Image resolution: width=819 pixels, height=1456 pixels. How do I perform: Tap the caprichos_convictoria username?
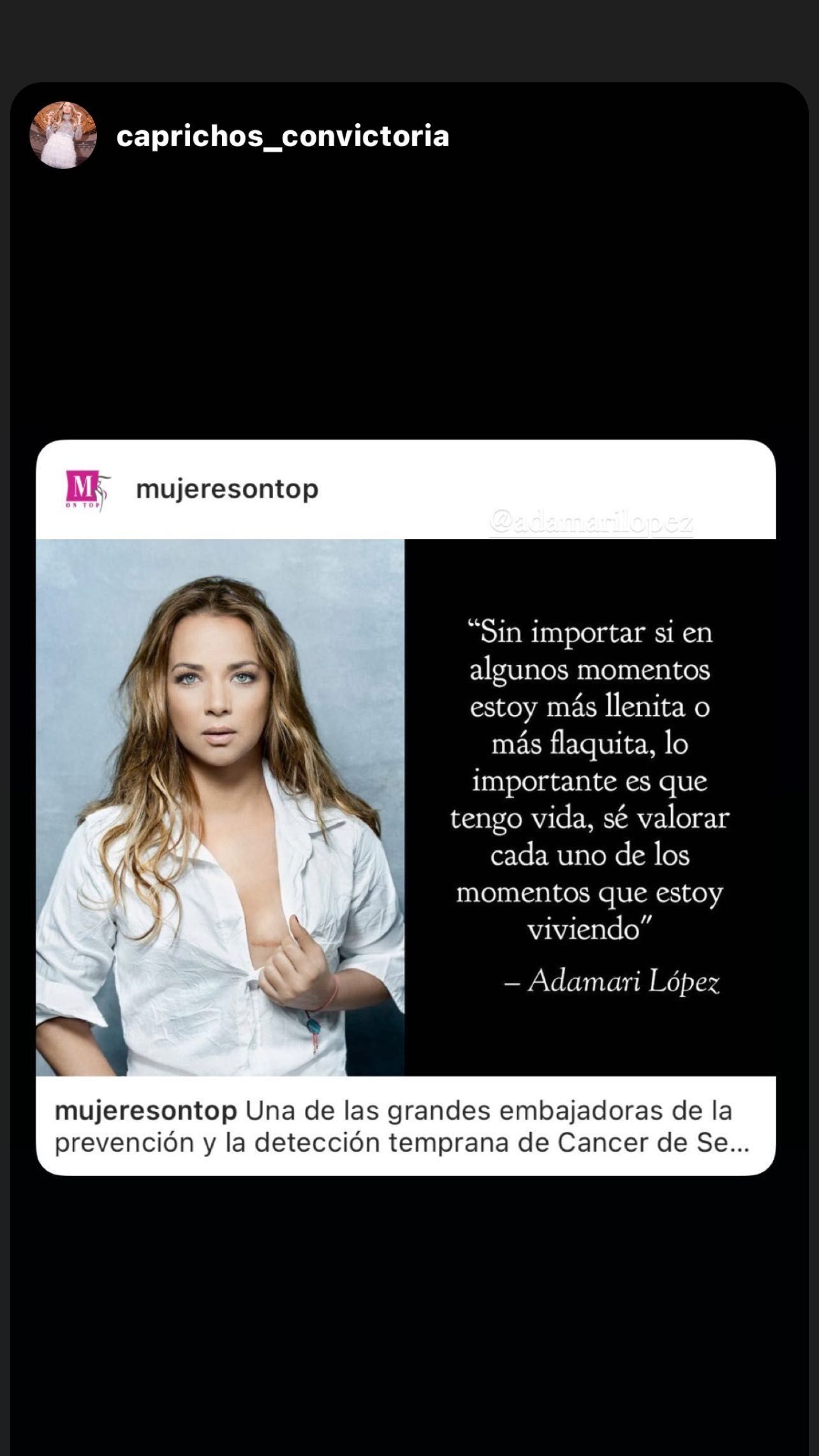click(283, 136)
